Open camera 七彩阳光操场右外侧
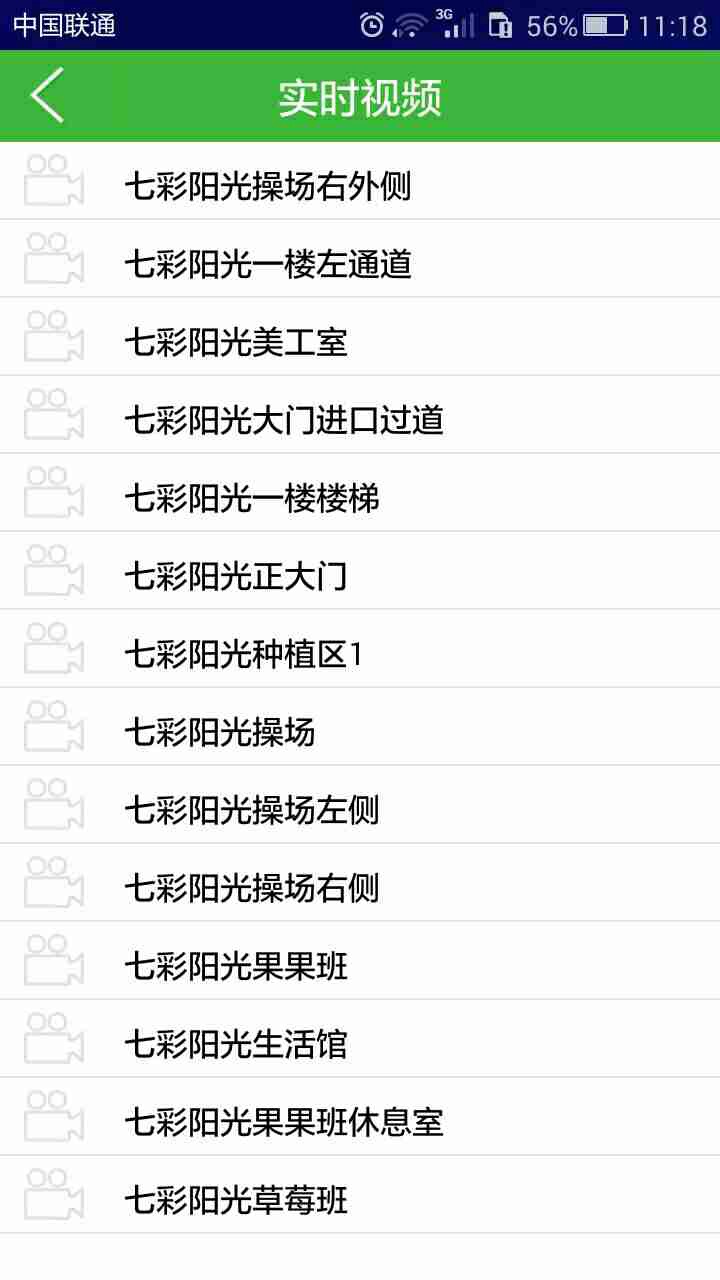 coord(360,181)
